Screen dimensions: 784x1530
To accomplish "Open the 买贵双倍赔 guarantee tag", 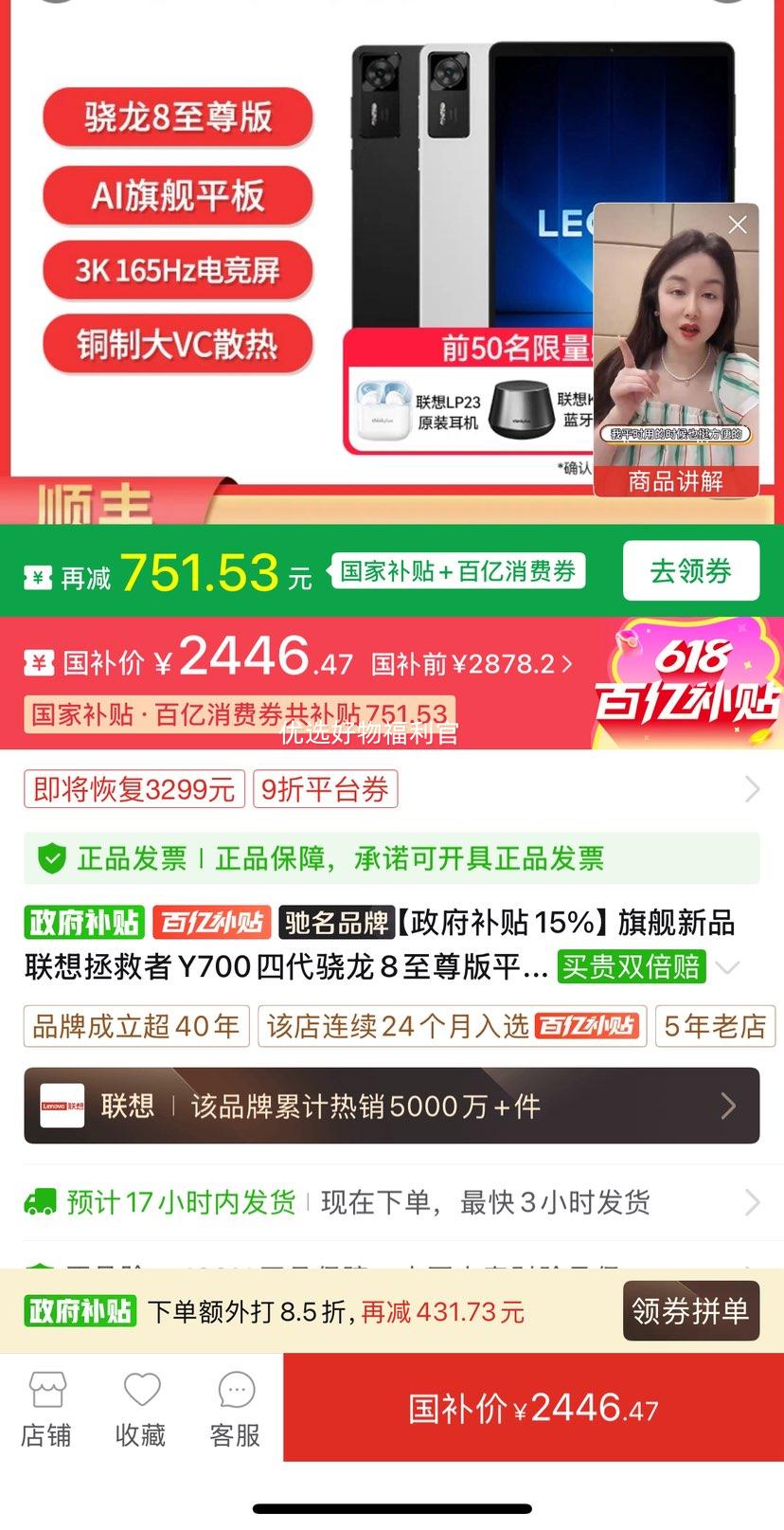I will tap(631, 967).
